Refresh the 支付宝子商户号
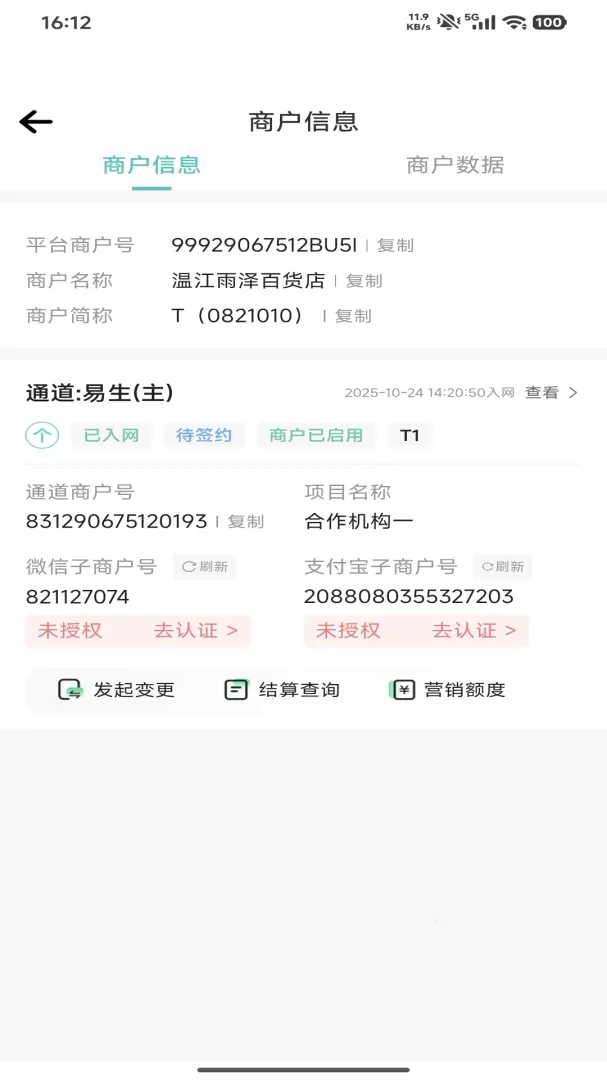 pyautogui.click(x=502, y=567)
